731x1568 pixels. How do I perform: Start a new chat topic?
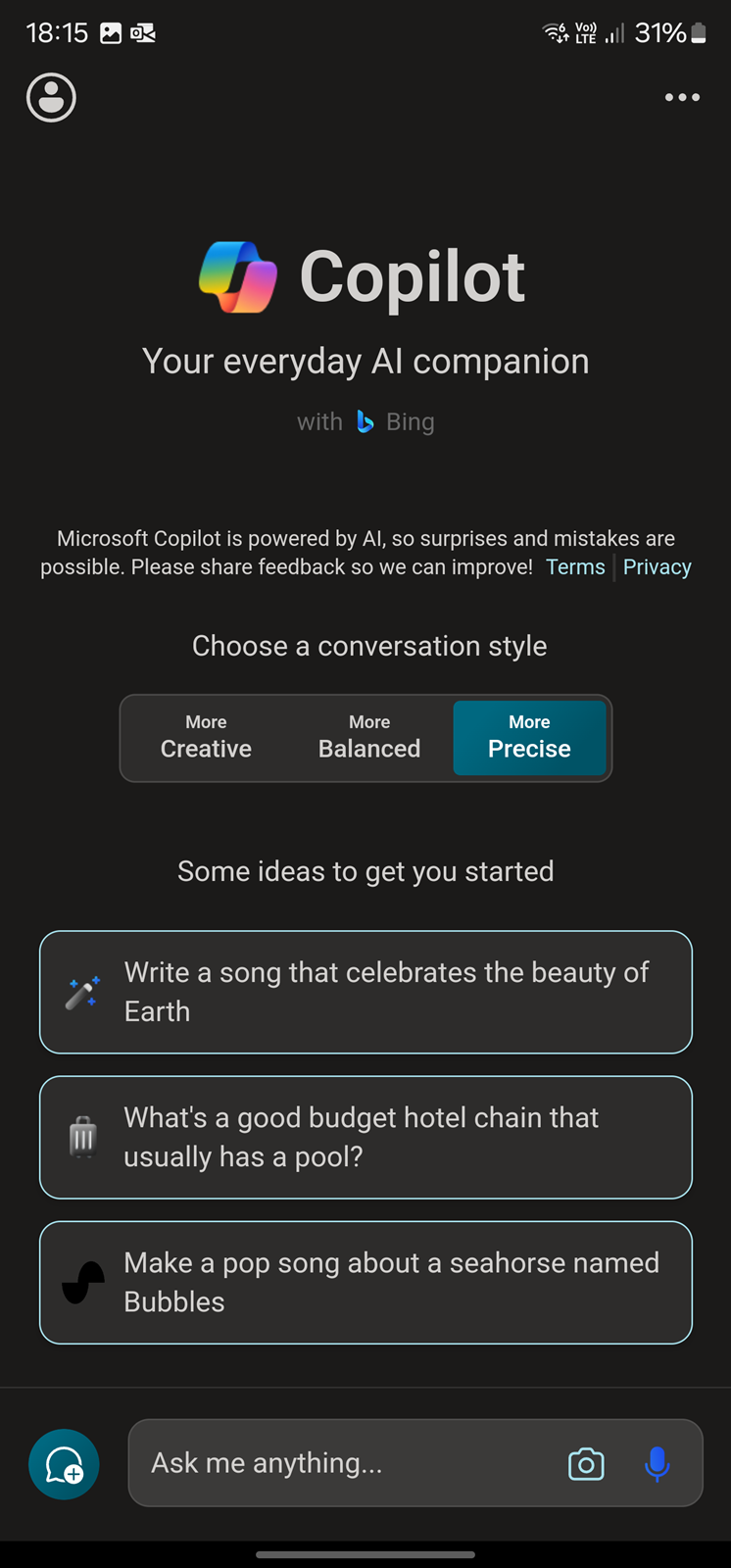64,1464
